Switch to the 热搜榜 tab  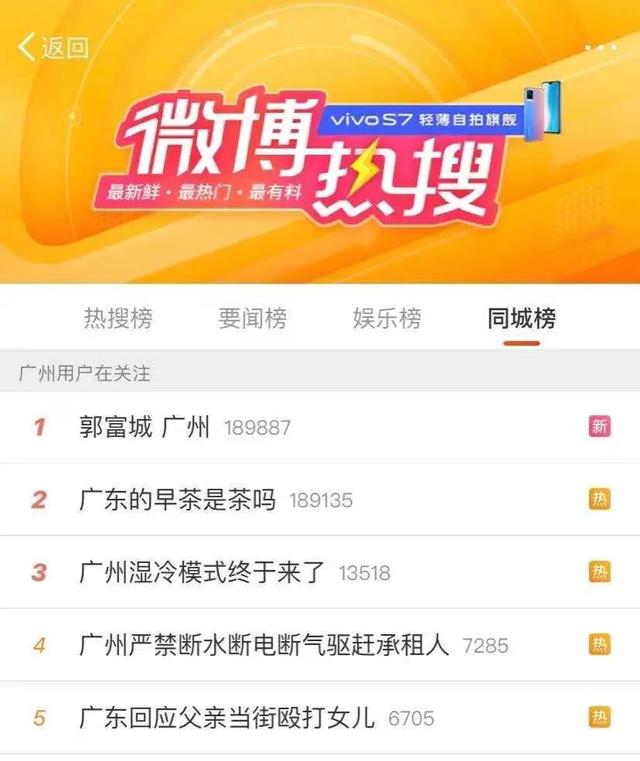point(118,319)
